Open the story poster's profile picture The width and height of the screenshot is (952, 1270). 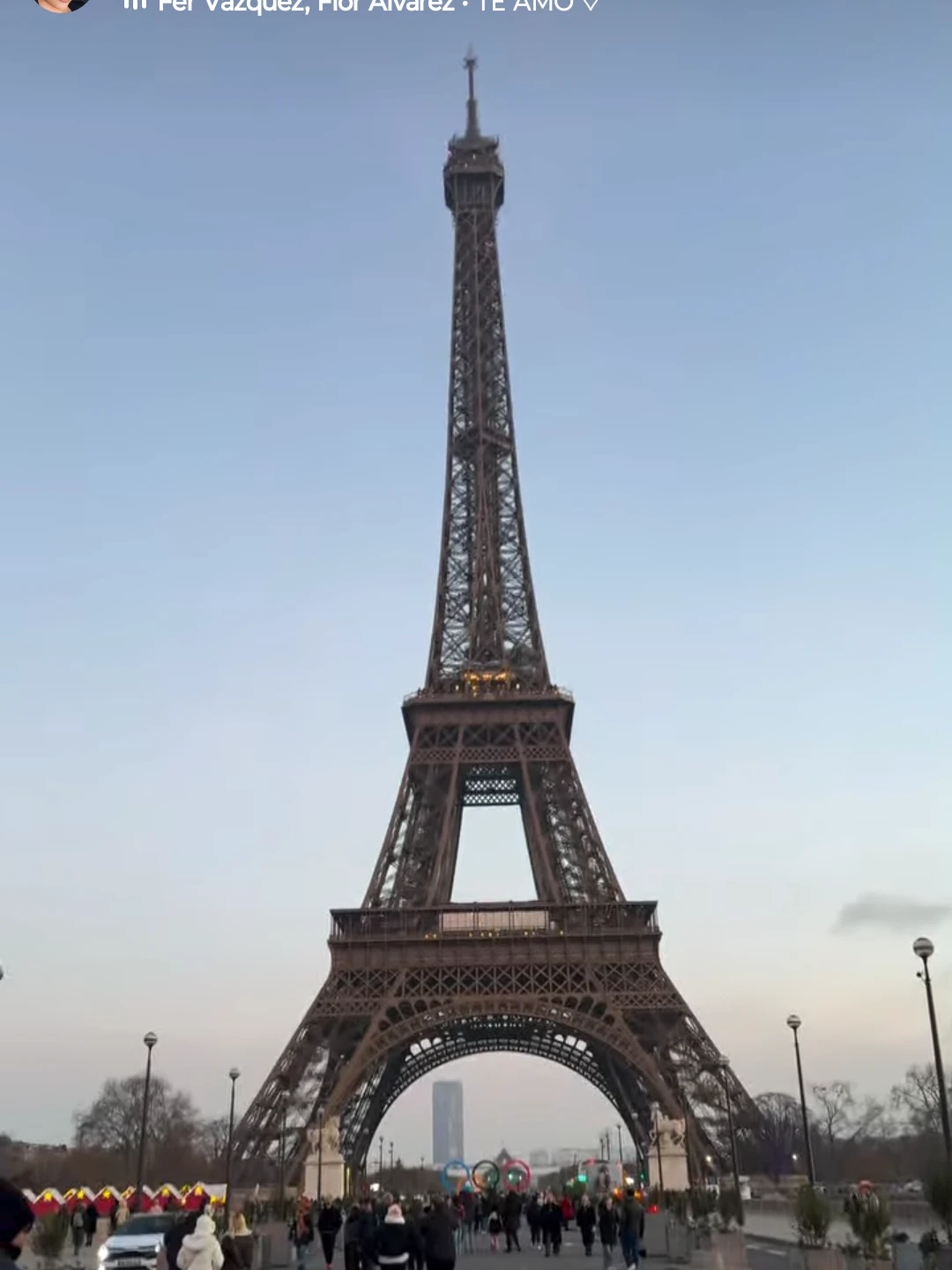[x=62, y=4]
